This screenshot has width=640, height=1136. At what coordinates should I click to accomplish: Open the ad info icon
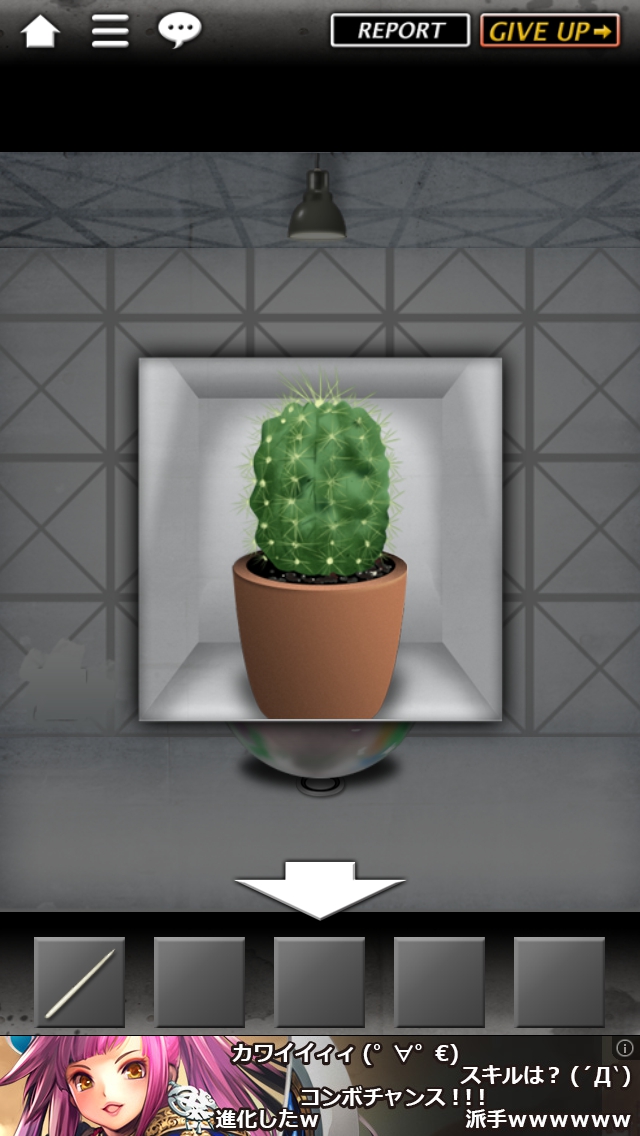(x=625, y=1048)
